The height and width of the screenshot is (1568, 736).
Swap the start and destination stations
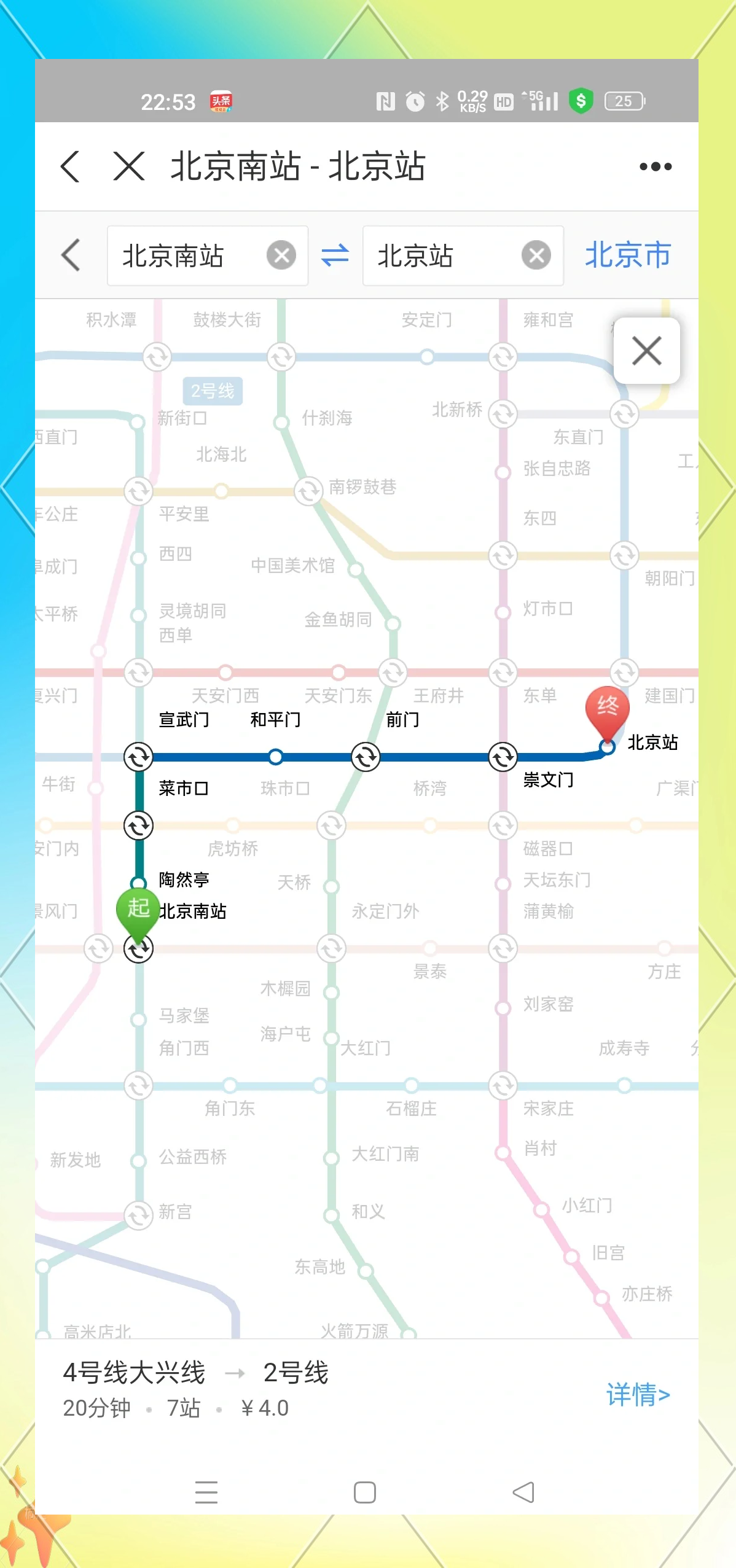coord(335,255)
